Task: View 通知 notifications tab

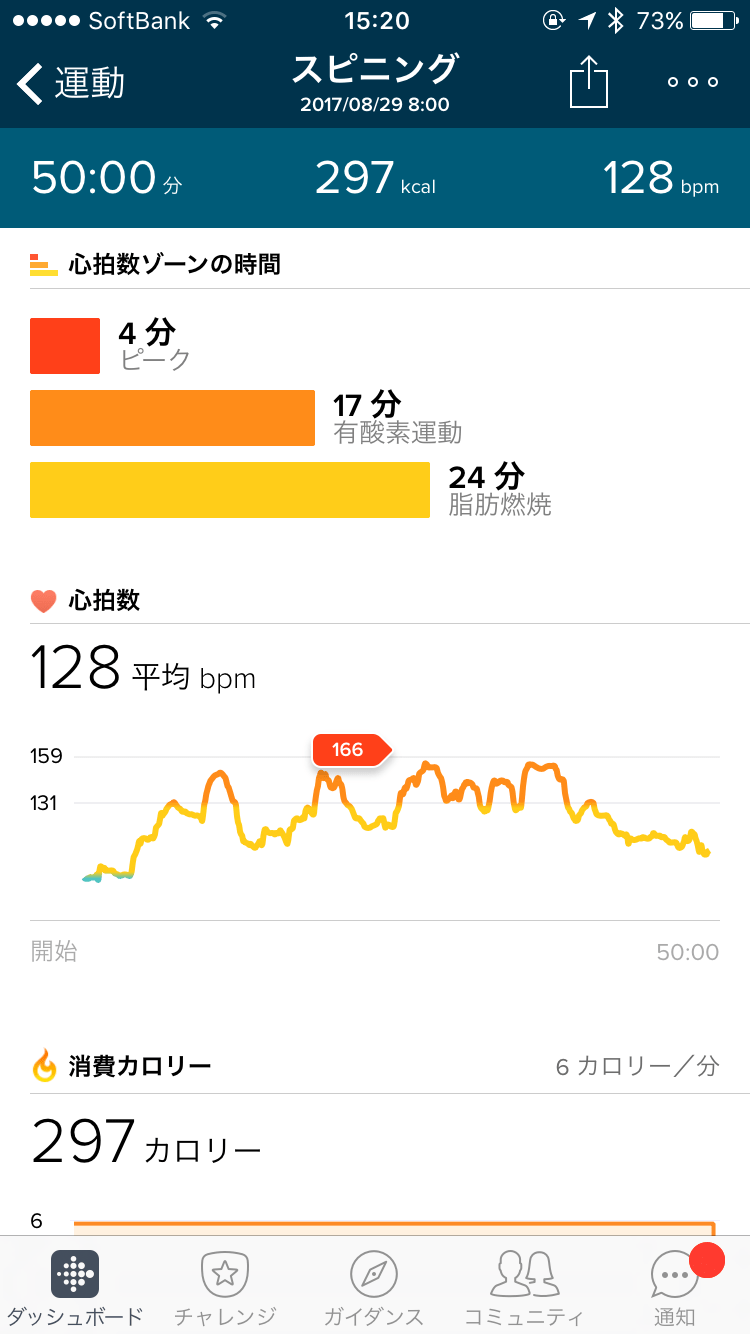Action: click(x=674, y=1286)
